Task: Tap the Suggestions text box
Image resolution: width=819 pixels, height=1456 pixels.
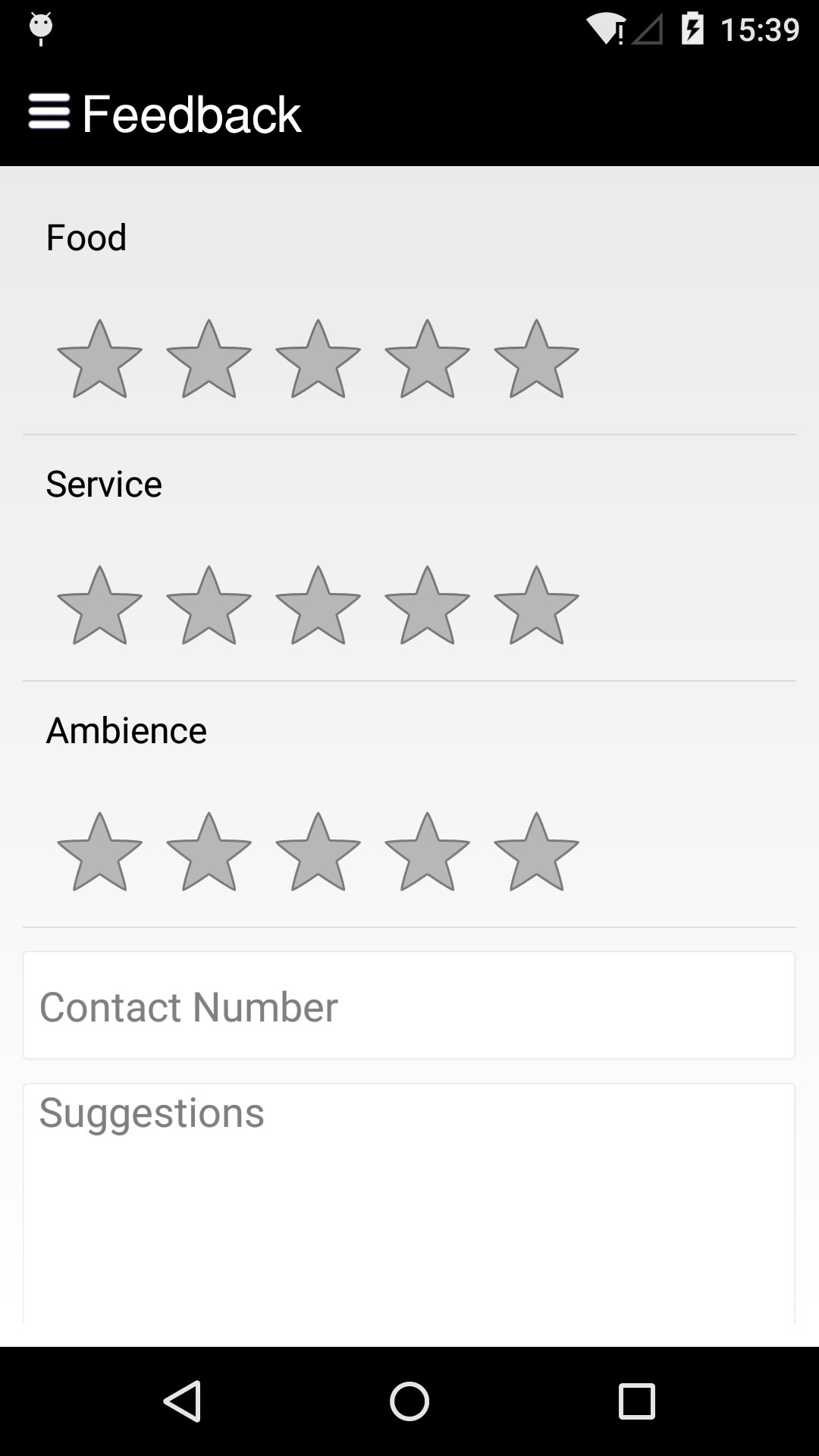Action: click(409, 1203)
